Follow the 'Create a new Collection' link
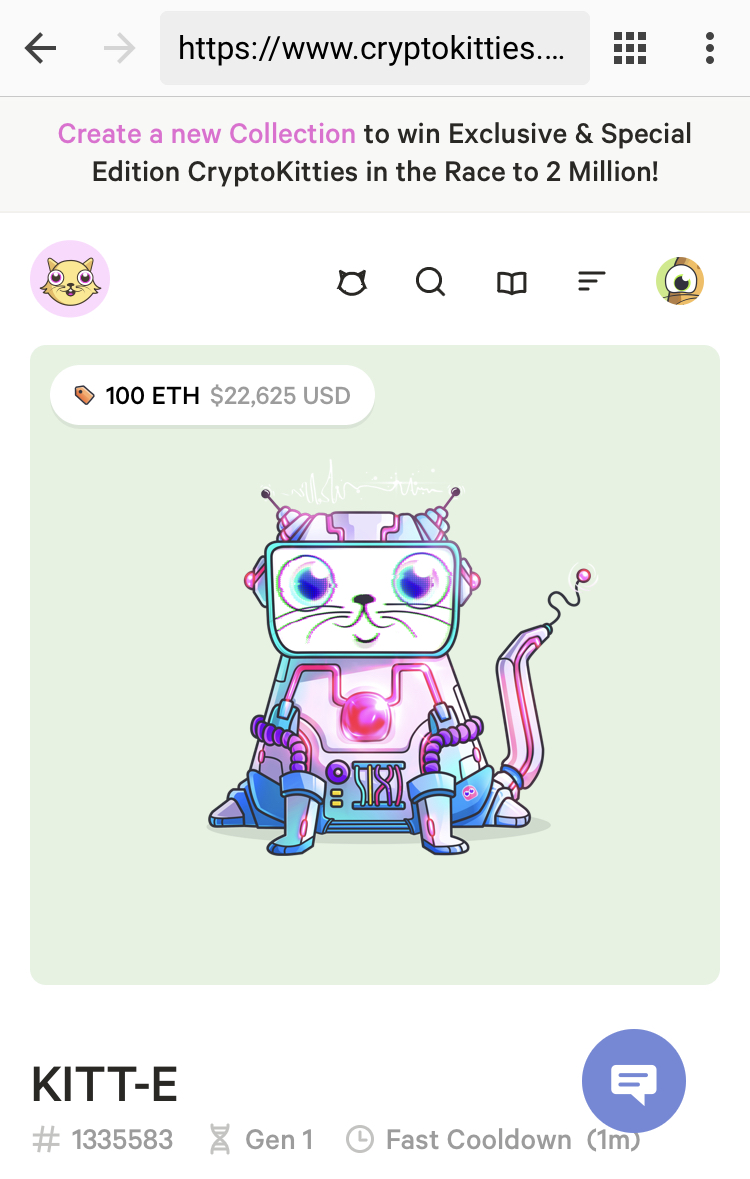Viewport: 750px width, 1179px height. point(207,134)
